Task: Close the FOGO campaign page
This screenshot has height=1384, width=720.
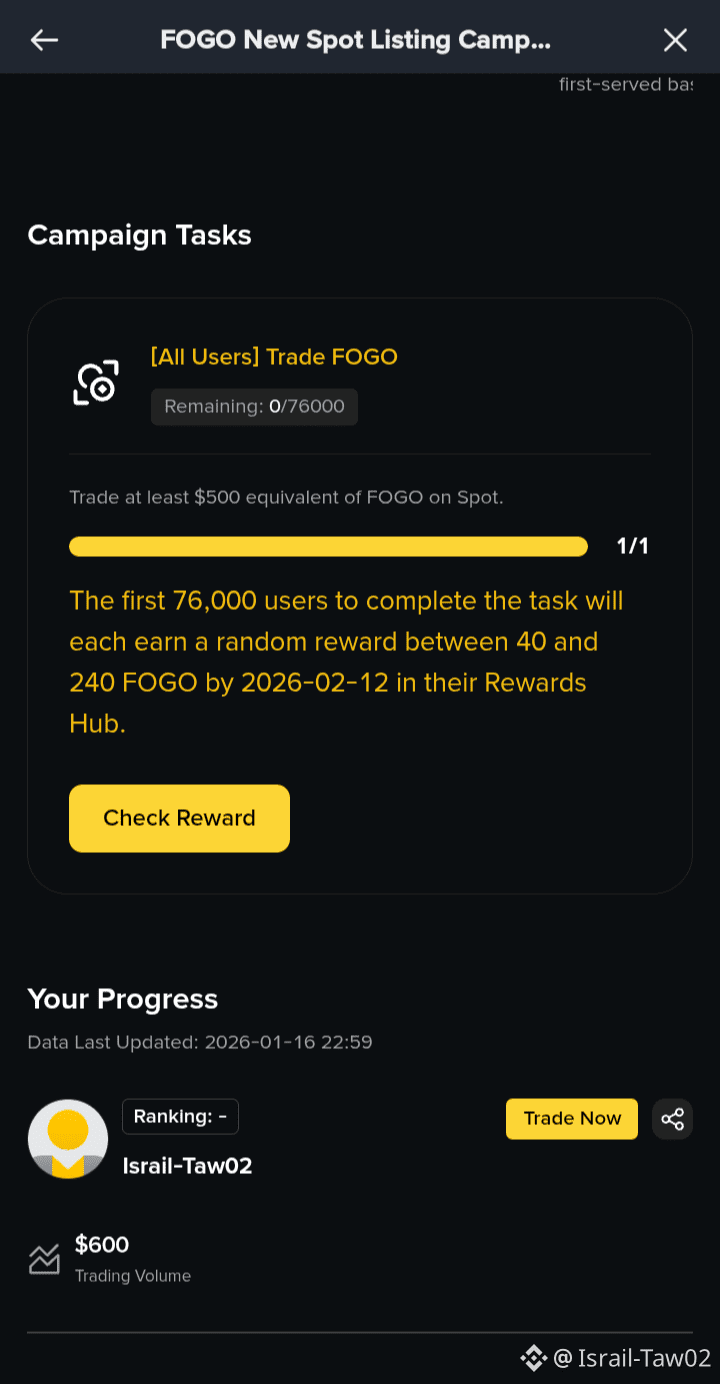Action: [675, 40]
